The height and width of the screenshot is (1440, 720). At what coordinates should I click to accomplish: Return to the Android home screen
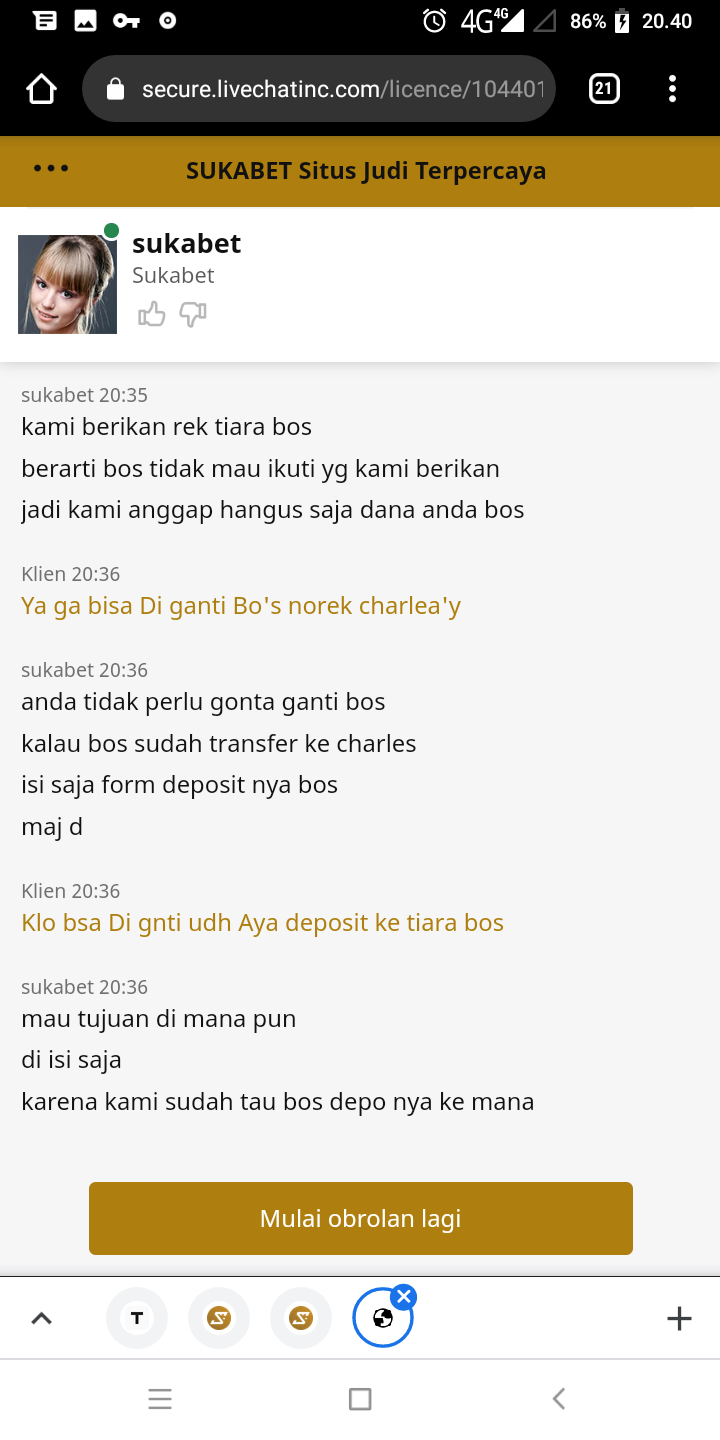[x=360, y=1398]
